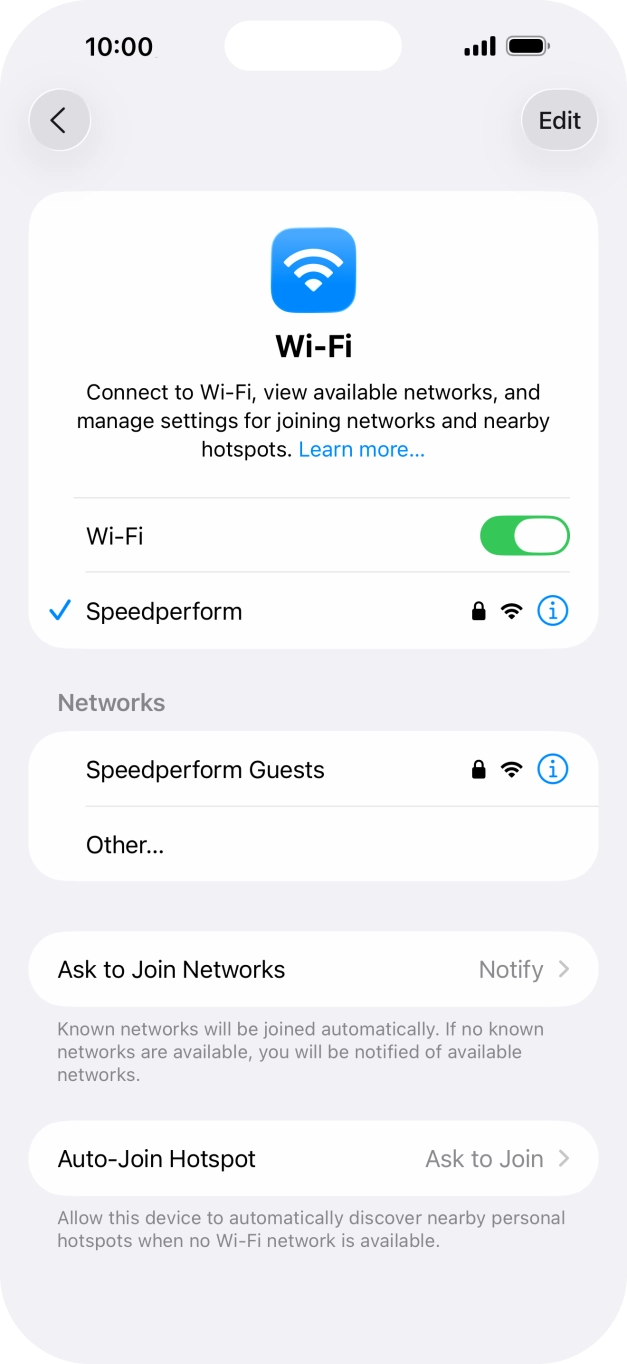Open info for the Speedperform network
The width and height of the screenshot is (627, 1364).
click(x=552, y=611)
